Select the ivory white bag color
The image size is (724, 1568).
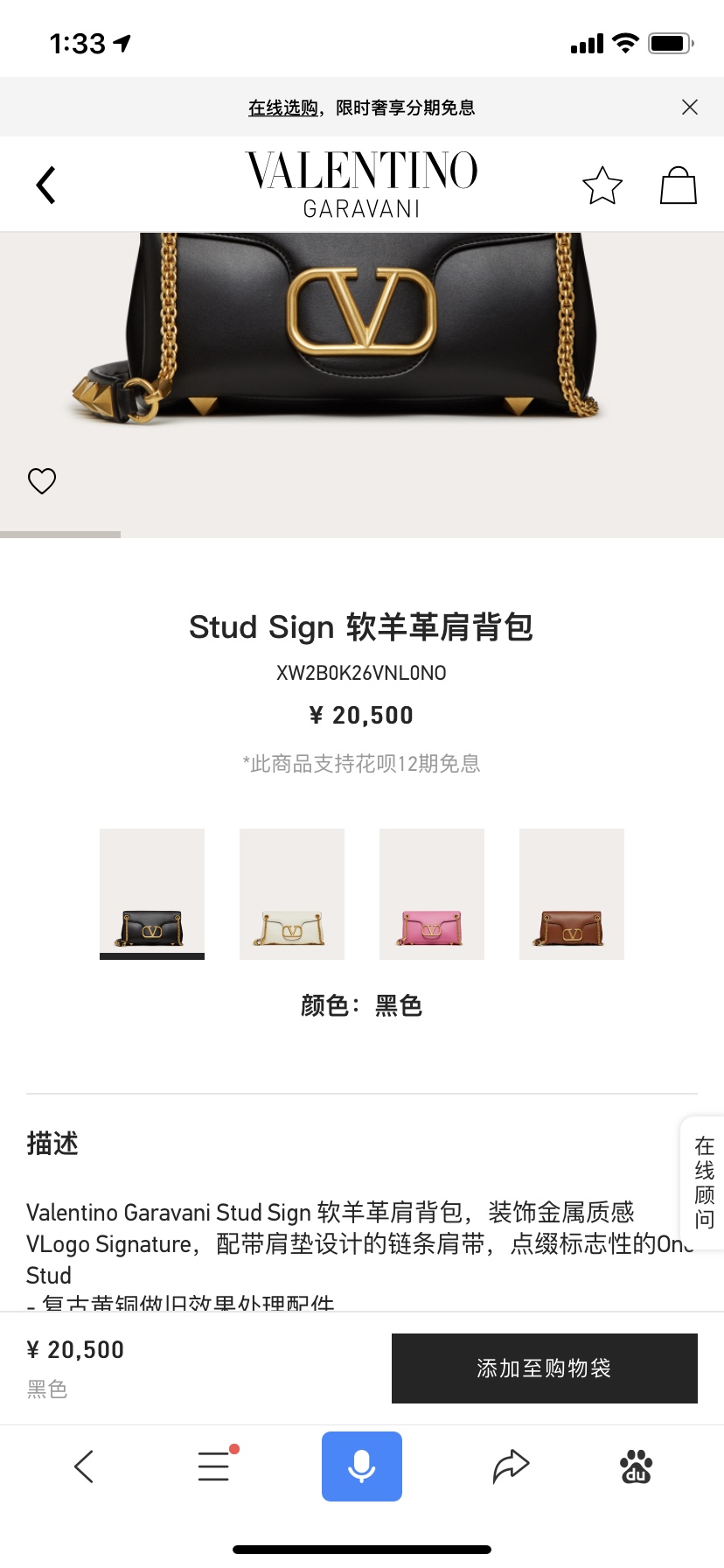292,893
